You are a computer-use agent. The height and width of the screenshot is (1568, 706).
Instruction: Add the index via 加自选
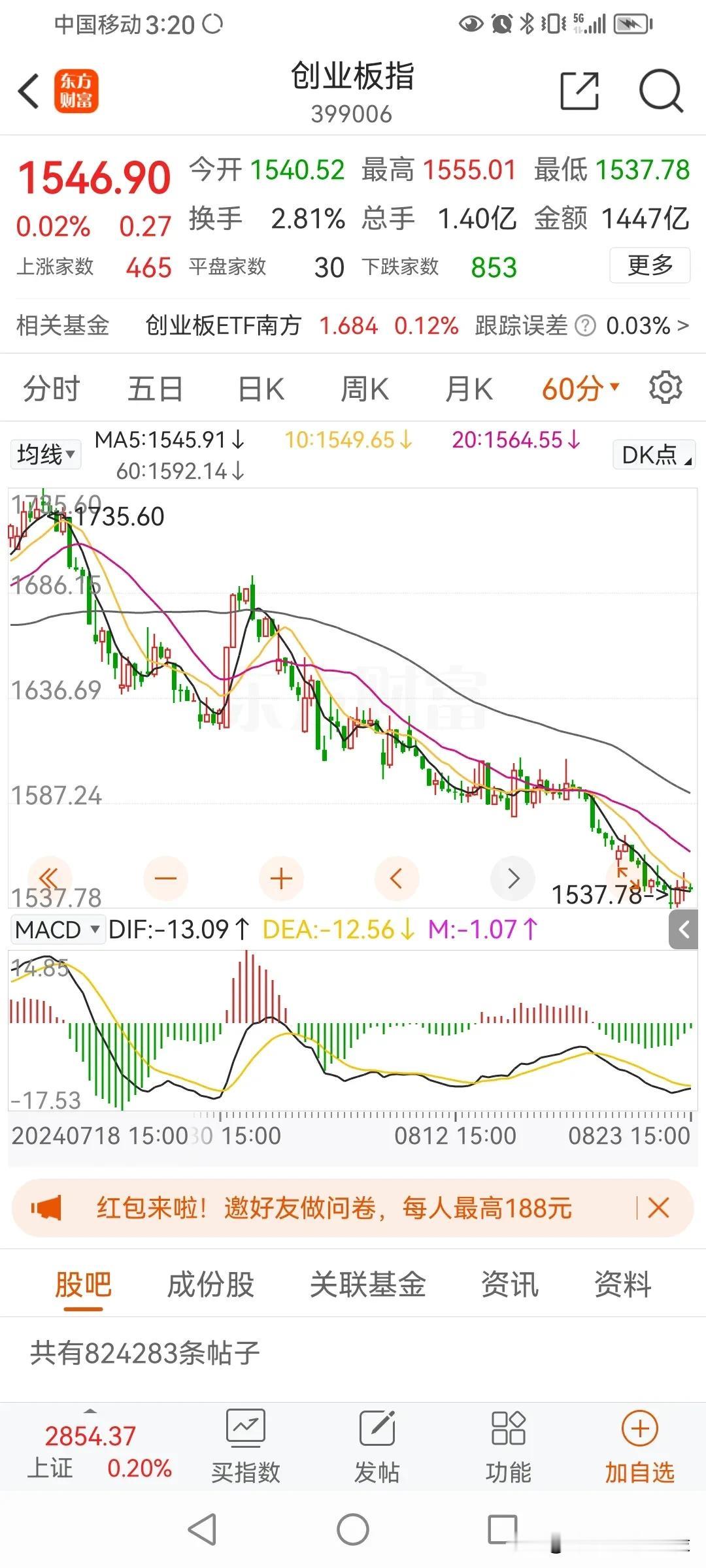point(639,1446)
